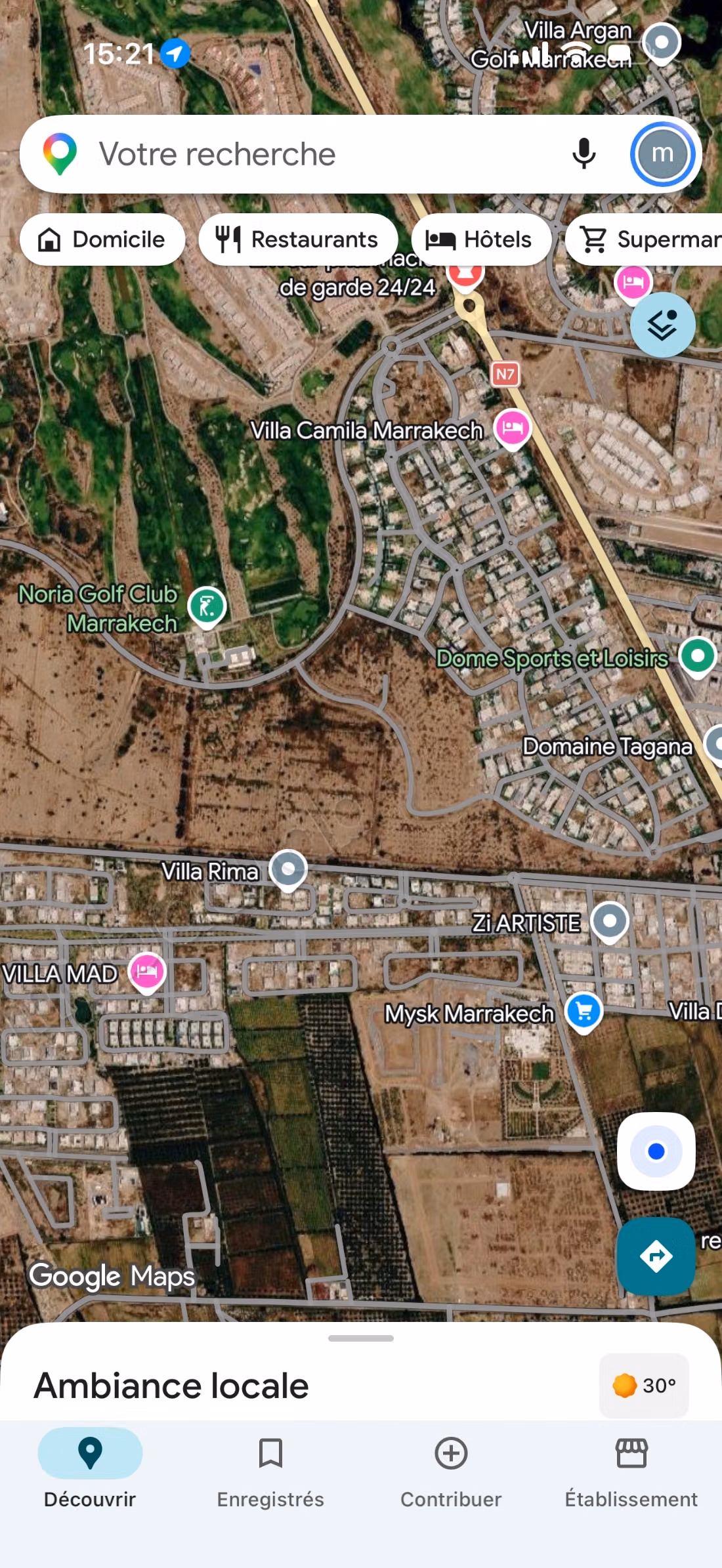The height and width of the screenshot is (1568, 722).
Task: Select the Domicile chip
Action: click(x=102, y=239)
